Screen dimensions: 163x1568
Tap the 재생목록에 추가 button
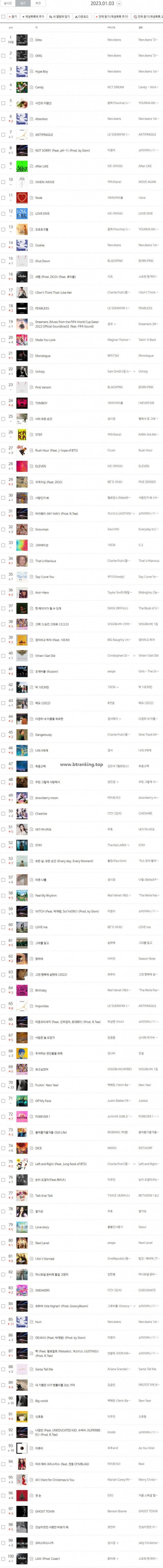34,17
